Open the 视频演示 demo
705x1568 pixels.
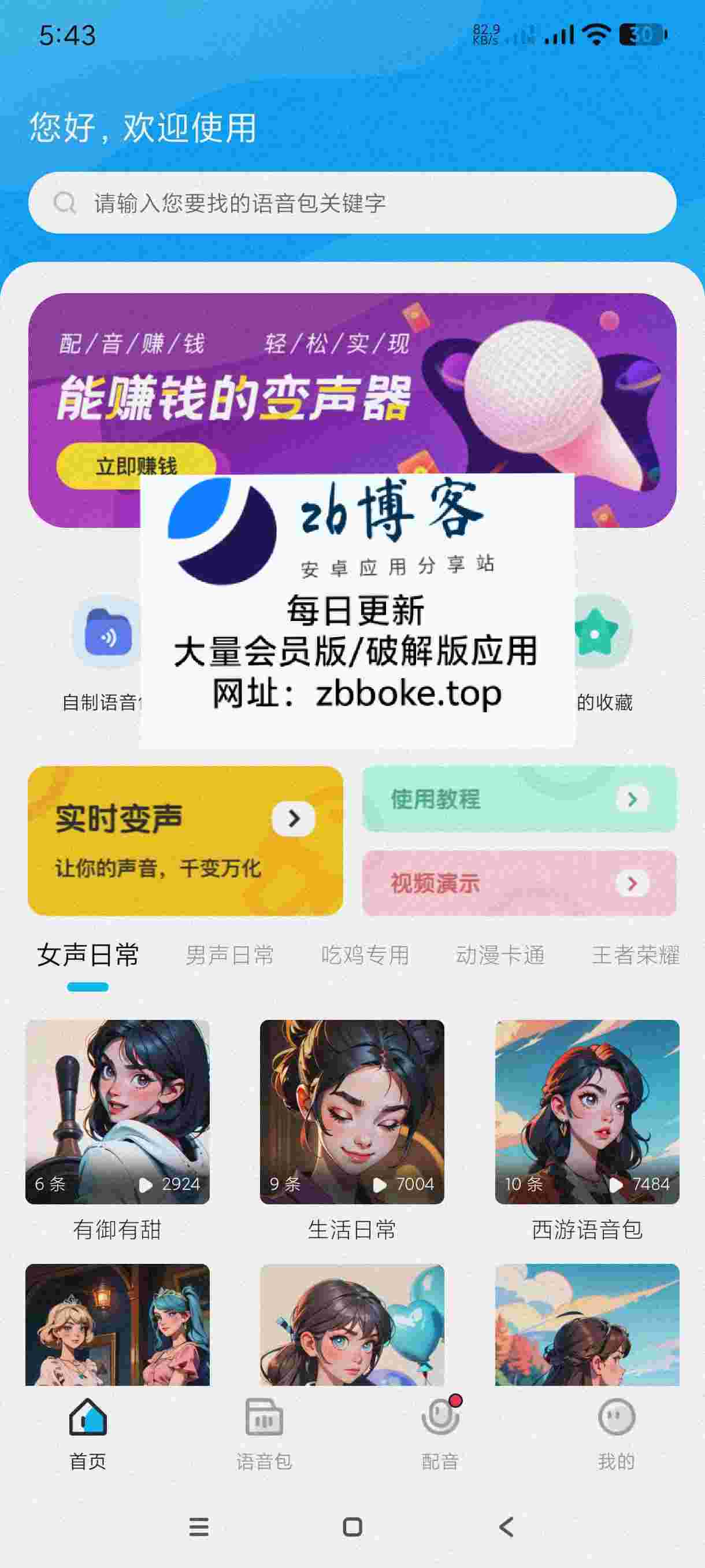[519, 883]
